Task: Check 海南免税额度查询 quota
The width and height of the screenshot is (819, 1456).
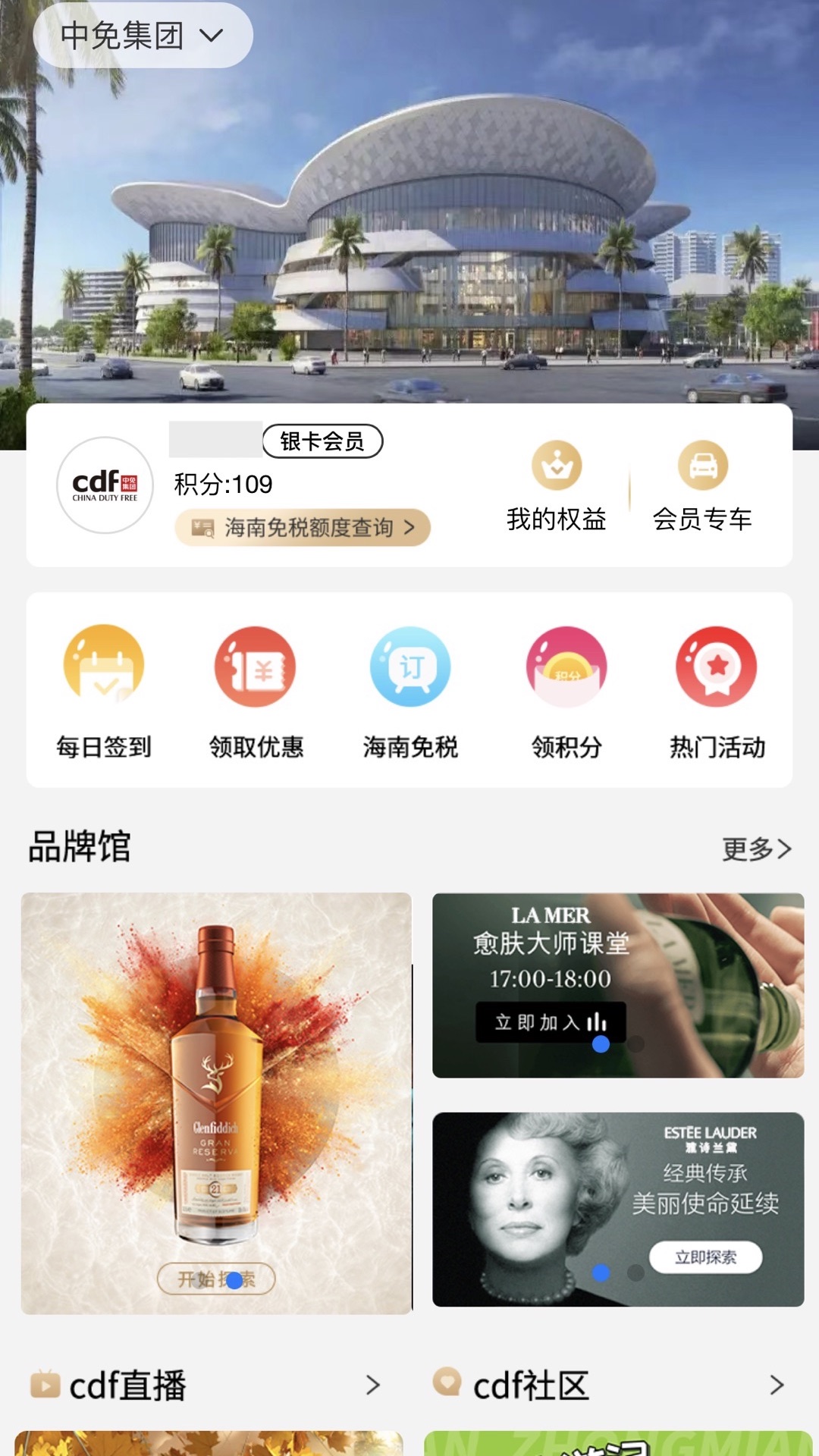Action: tap(303, 528)
